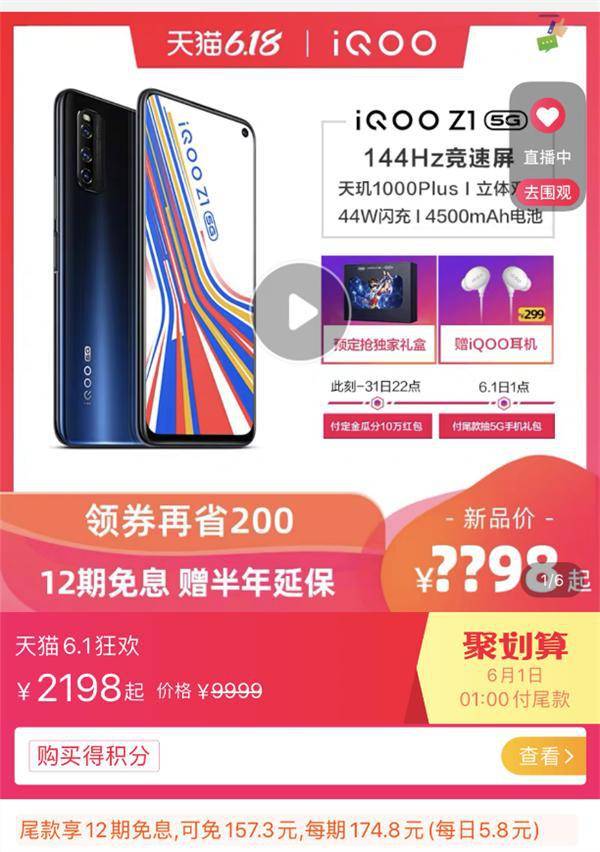Play the iQOO Z1 product video
Viewport: 600px width, 852px height.
pyautogui.click(x=299, y=313)
